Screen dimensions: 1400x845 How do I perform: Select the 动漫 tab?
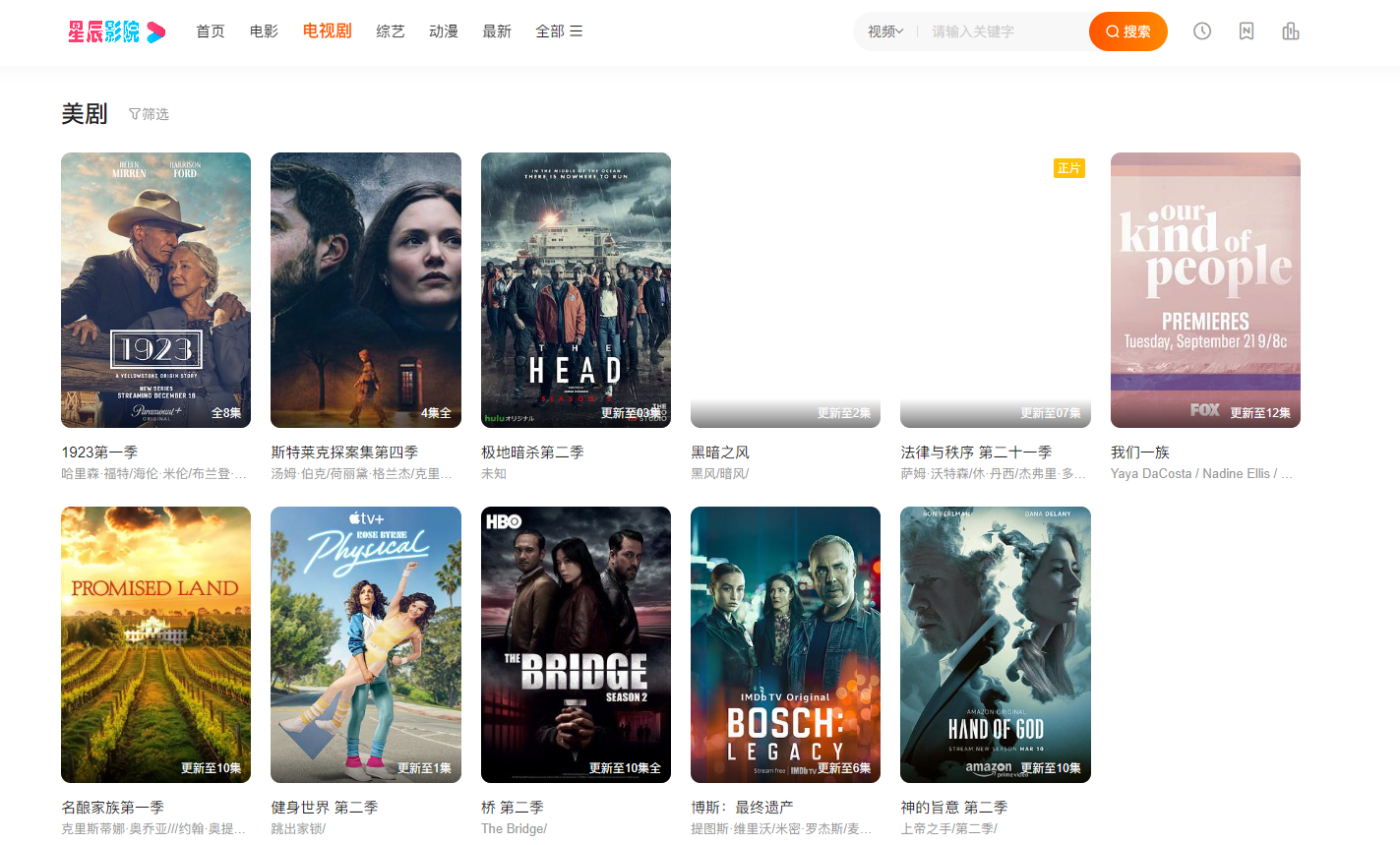(444, 31)
